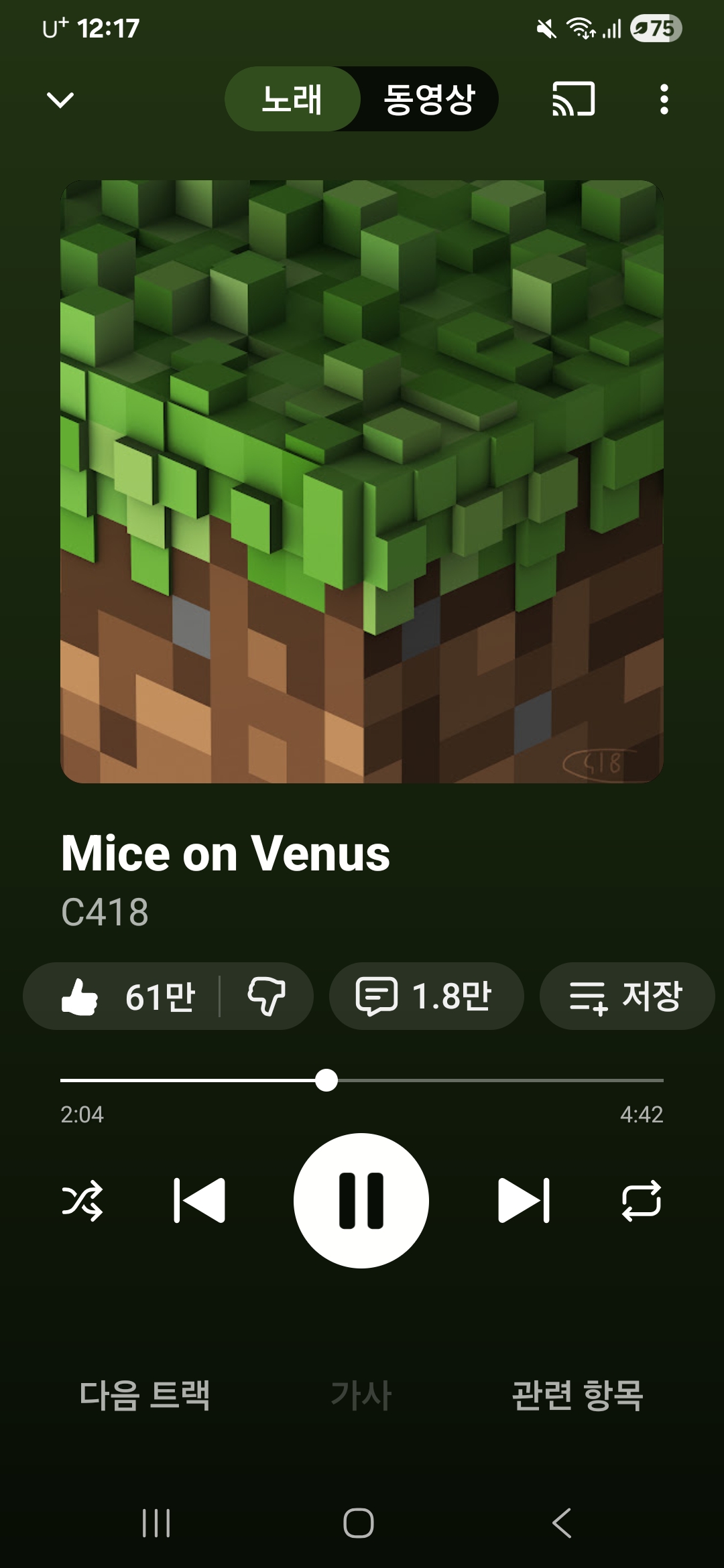Open the three-dot overflow menu
Viewport: 724px width, 1568px height.
tap(664, 99)
